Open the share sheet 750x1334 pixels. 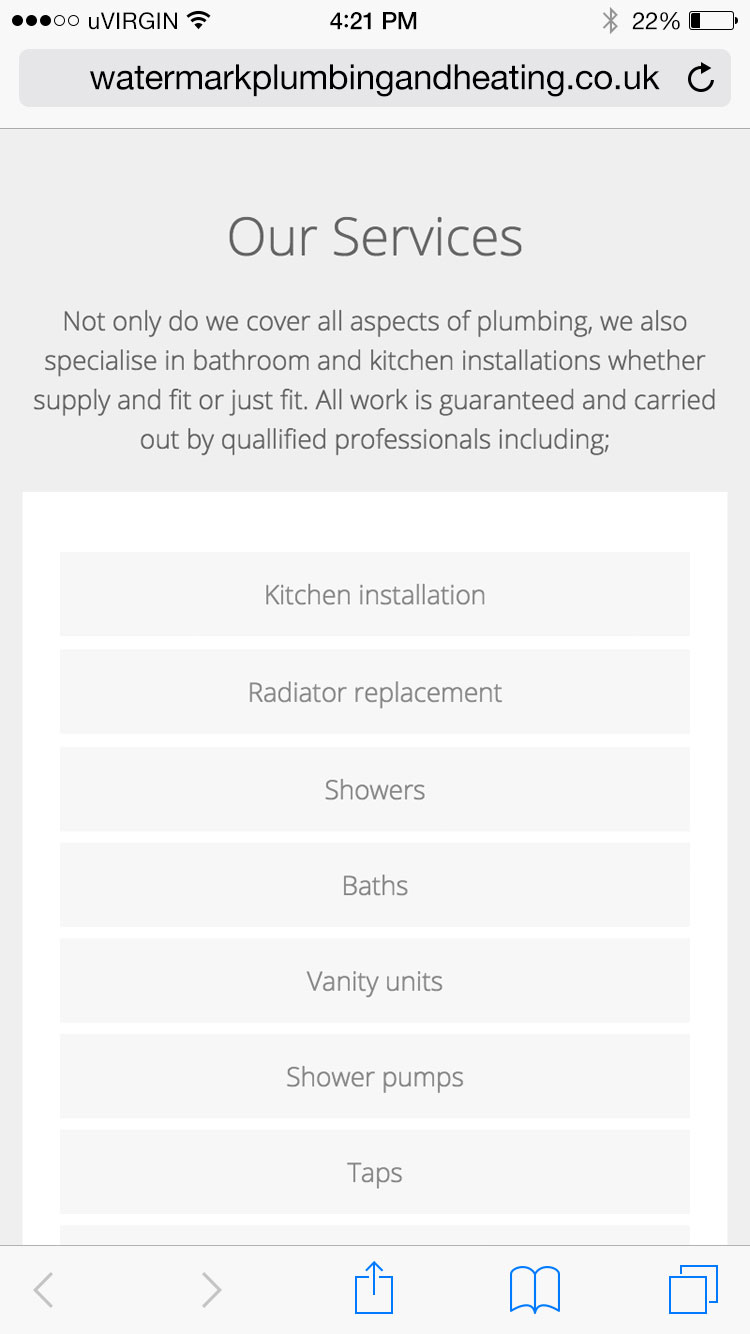tap(374, 1289)
